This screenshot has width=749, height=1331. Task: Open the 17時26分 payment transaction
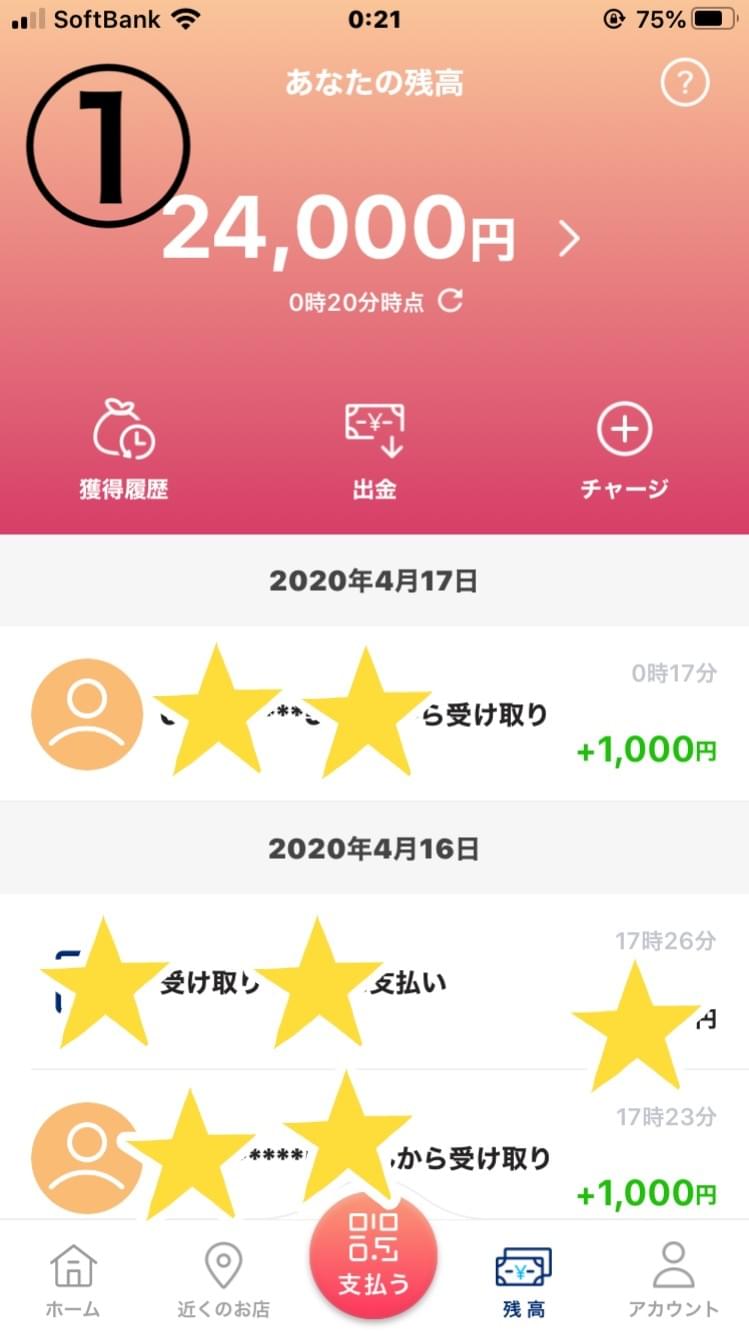tap(374, 981)
